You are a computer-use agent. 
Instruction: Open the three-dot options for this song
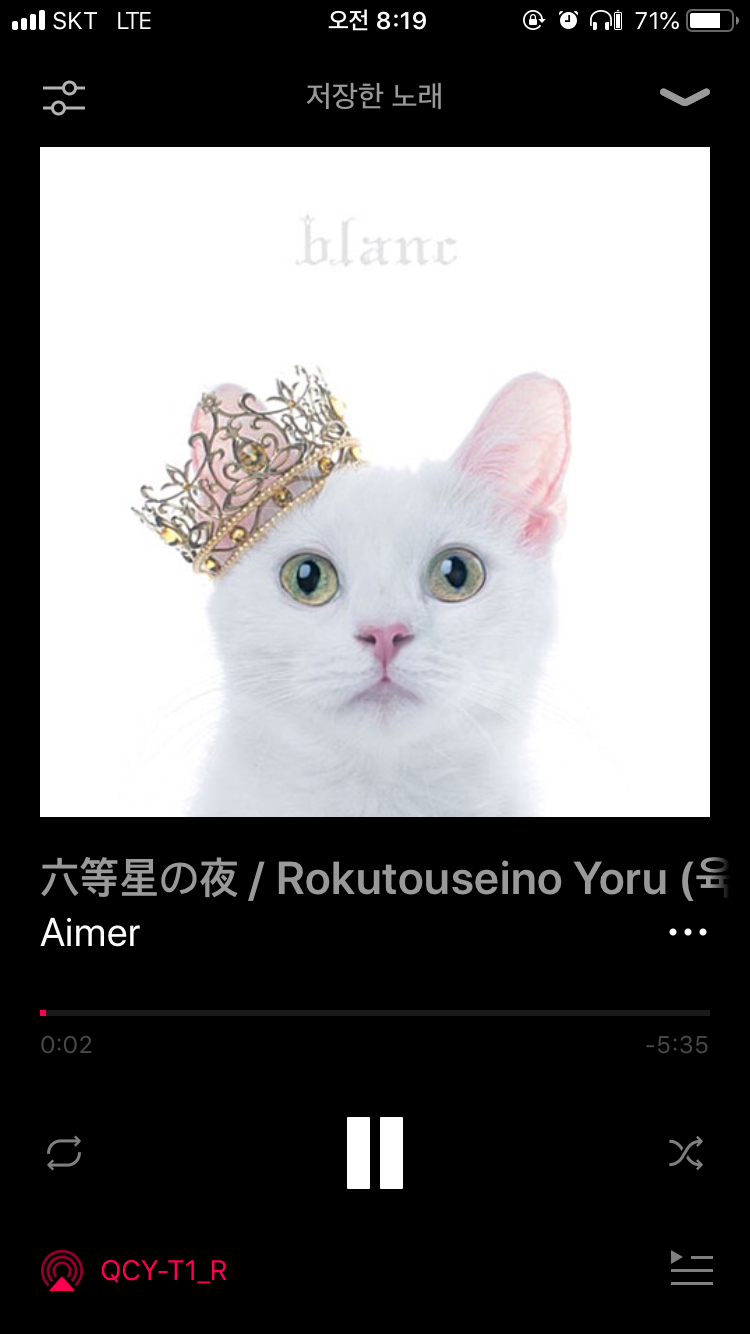tap(688, 932)
